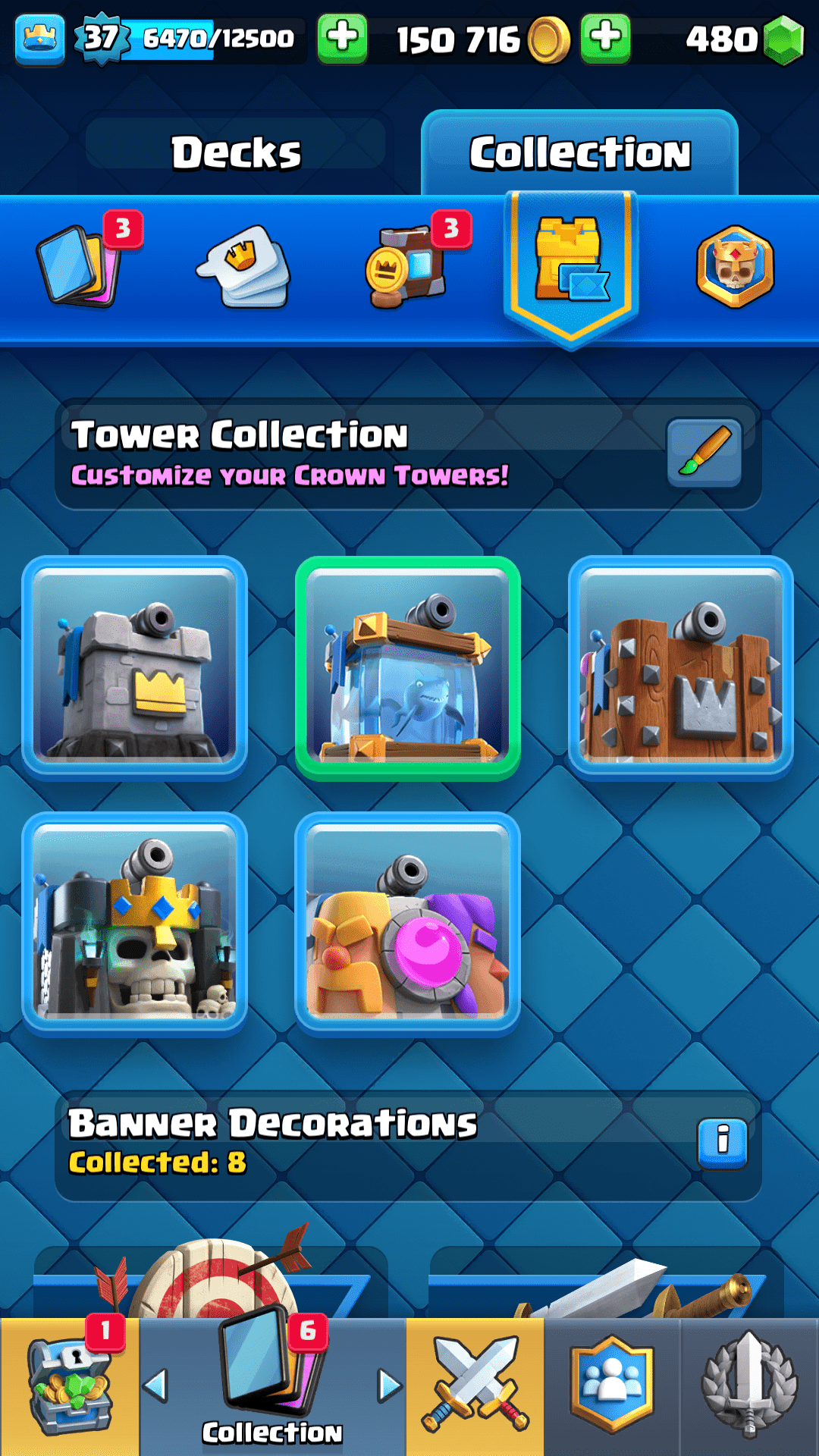Tap the paintbrush edit button

tap(704, 453)
